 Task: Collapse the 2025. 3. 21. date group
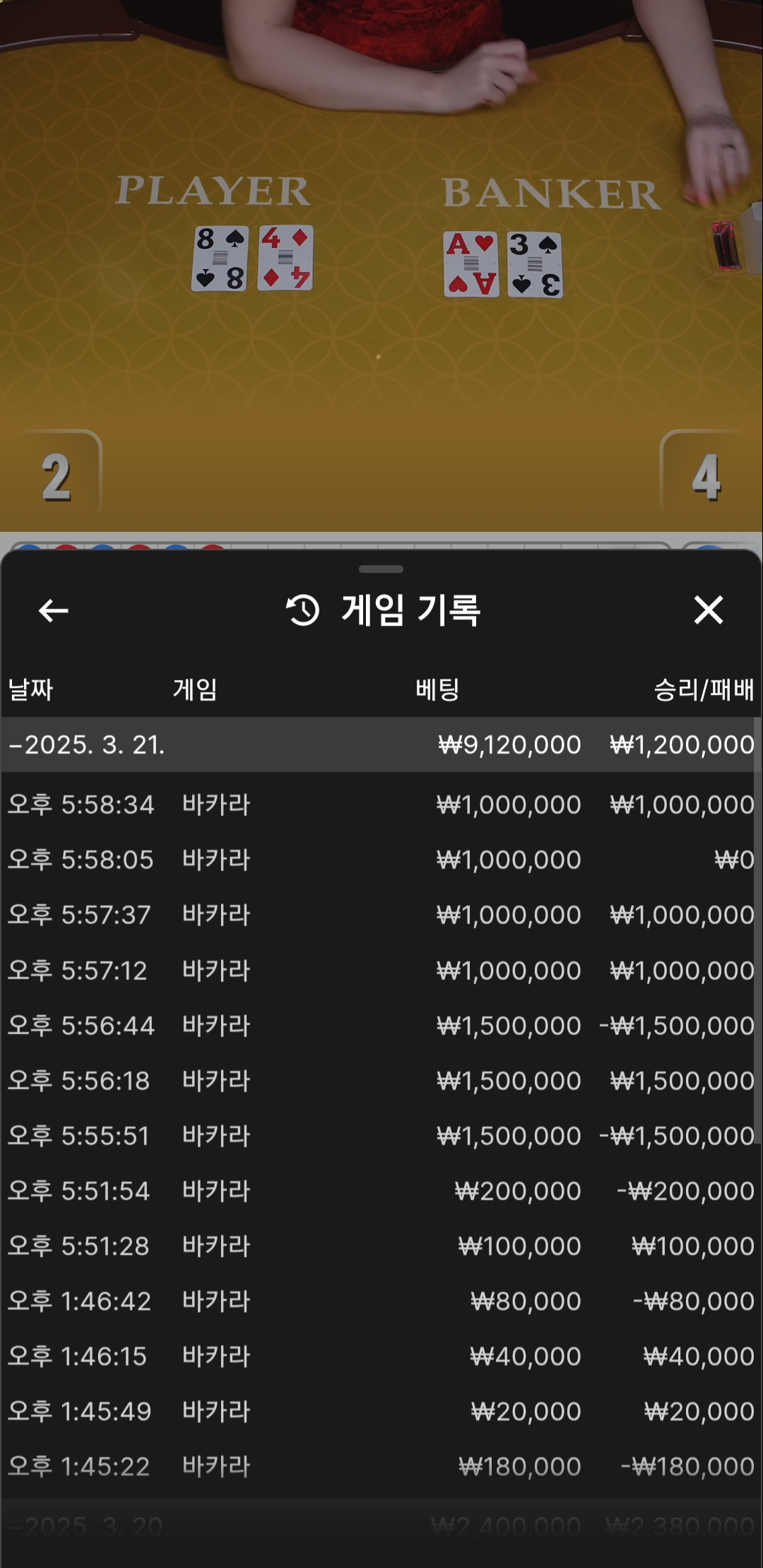(x=381, y=744)
